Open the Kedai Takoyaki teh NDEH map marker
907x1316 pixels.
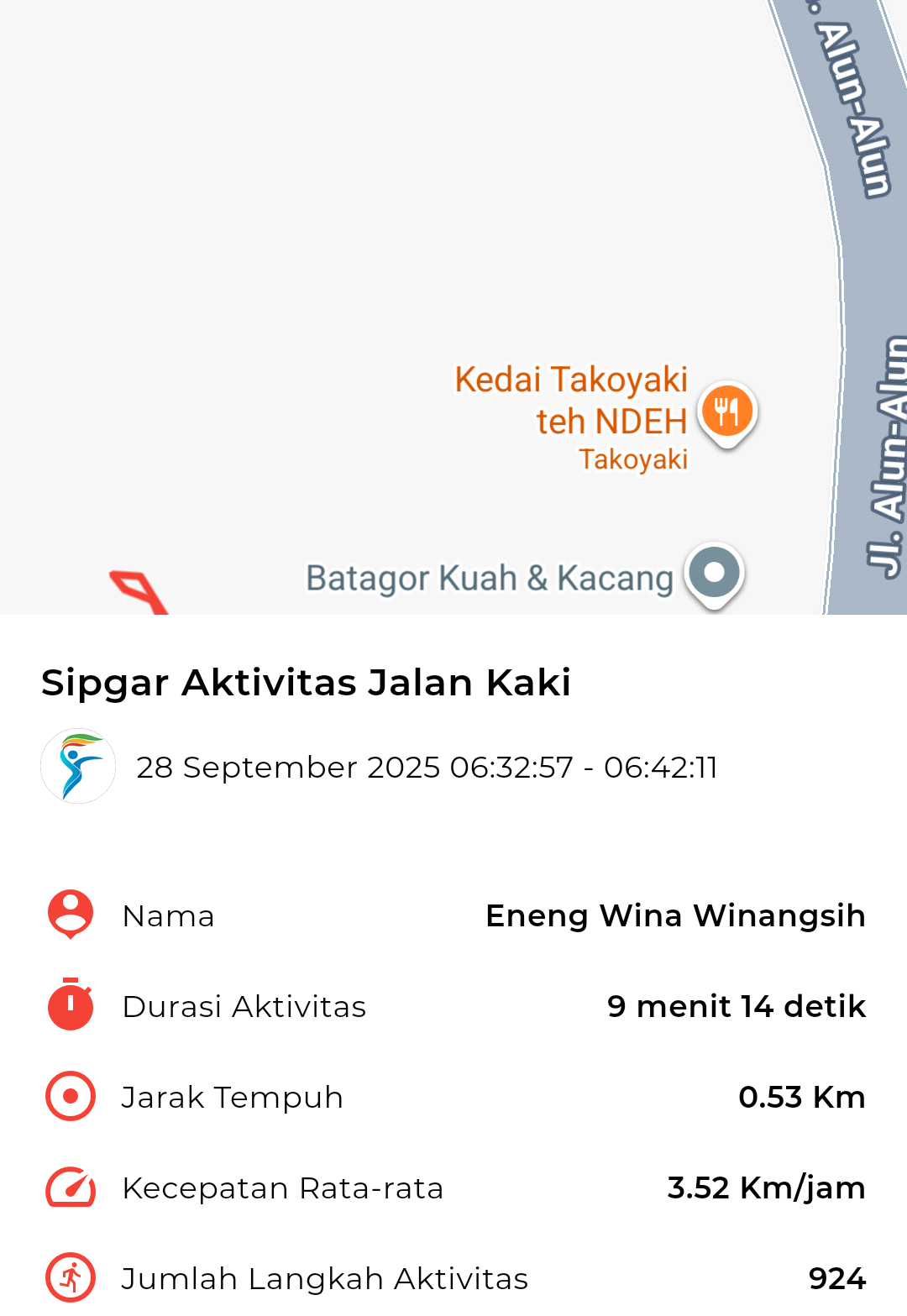pos(727,412)
